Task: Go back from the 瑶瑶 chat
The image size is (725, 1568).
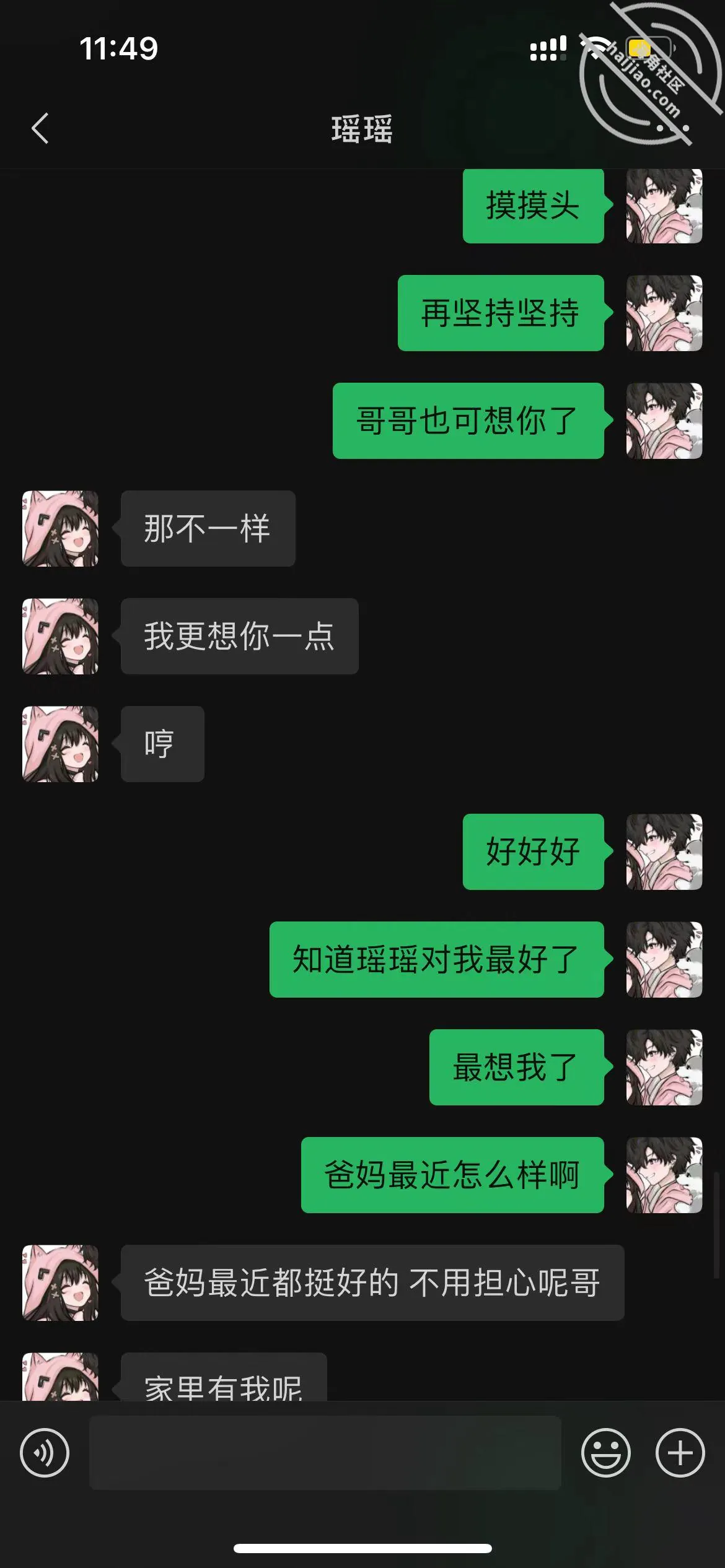Action: pyautogui.click(x=40, y=128)
